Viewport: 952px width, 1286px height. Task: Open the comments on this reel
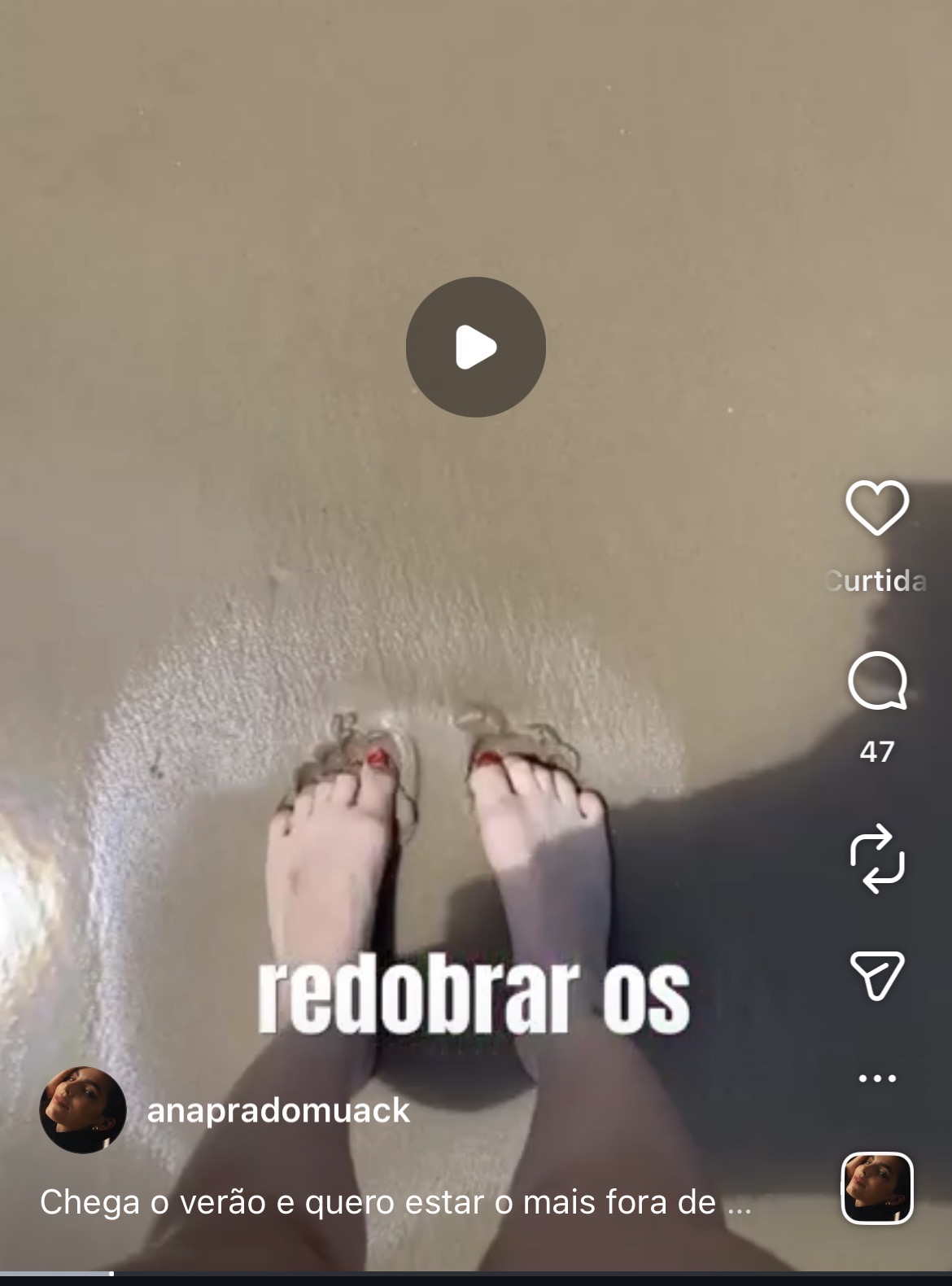[x=876, y=680]
